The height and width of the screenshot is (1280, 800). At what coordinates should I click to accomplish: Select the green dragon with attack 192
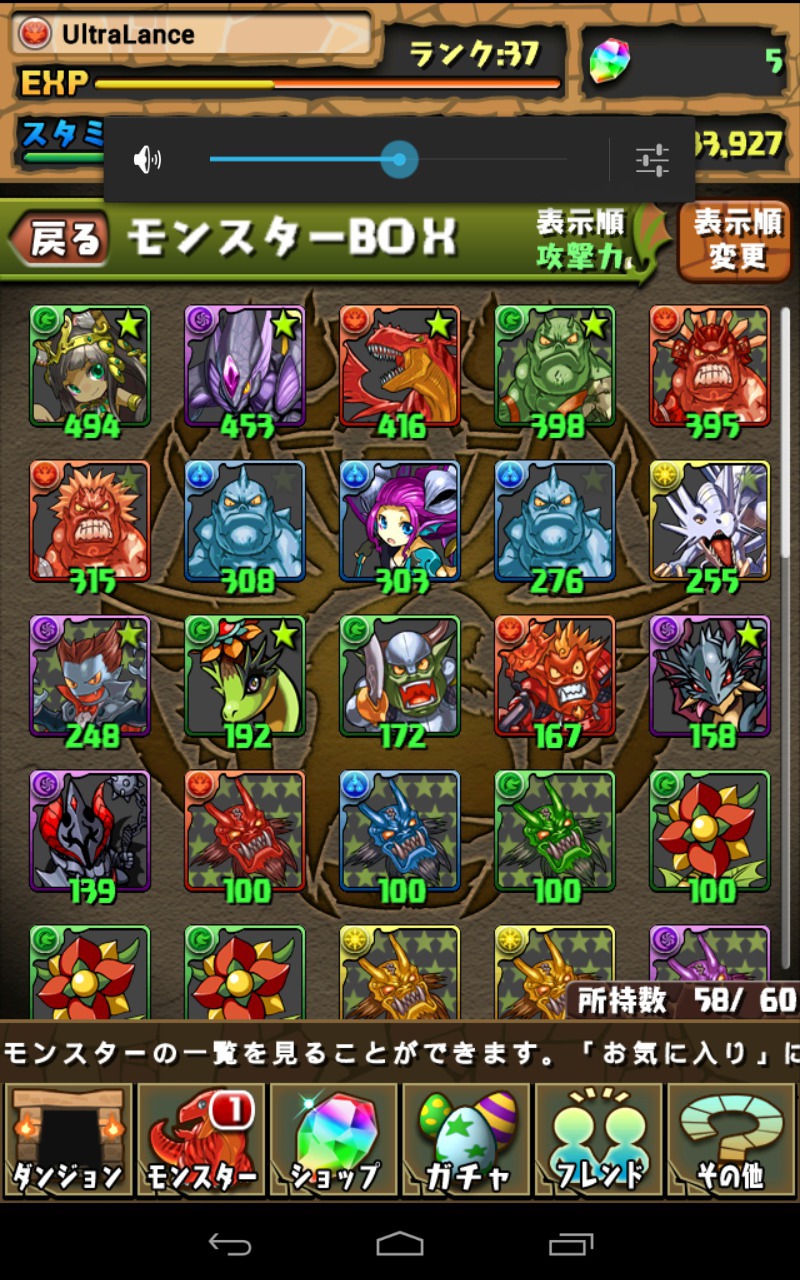click(x=245, y=677)
